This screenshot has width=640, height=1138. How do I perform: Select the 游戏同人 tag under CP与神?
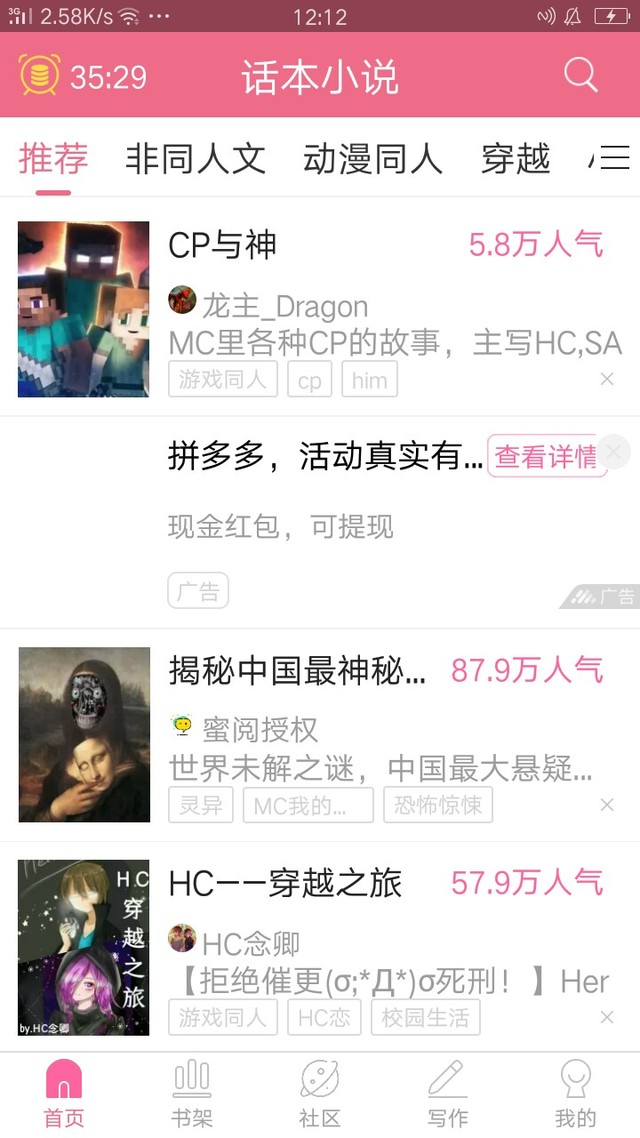click(x=223, y=380)
